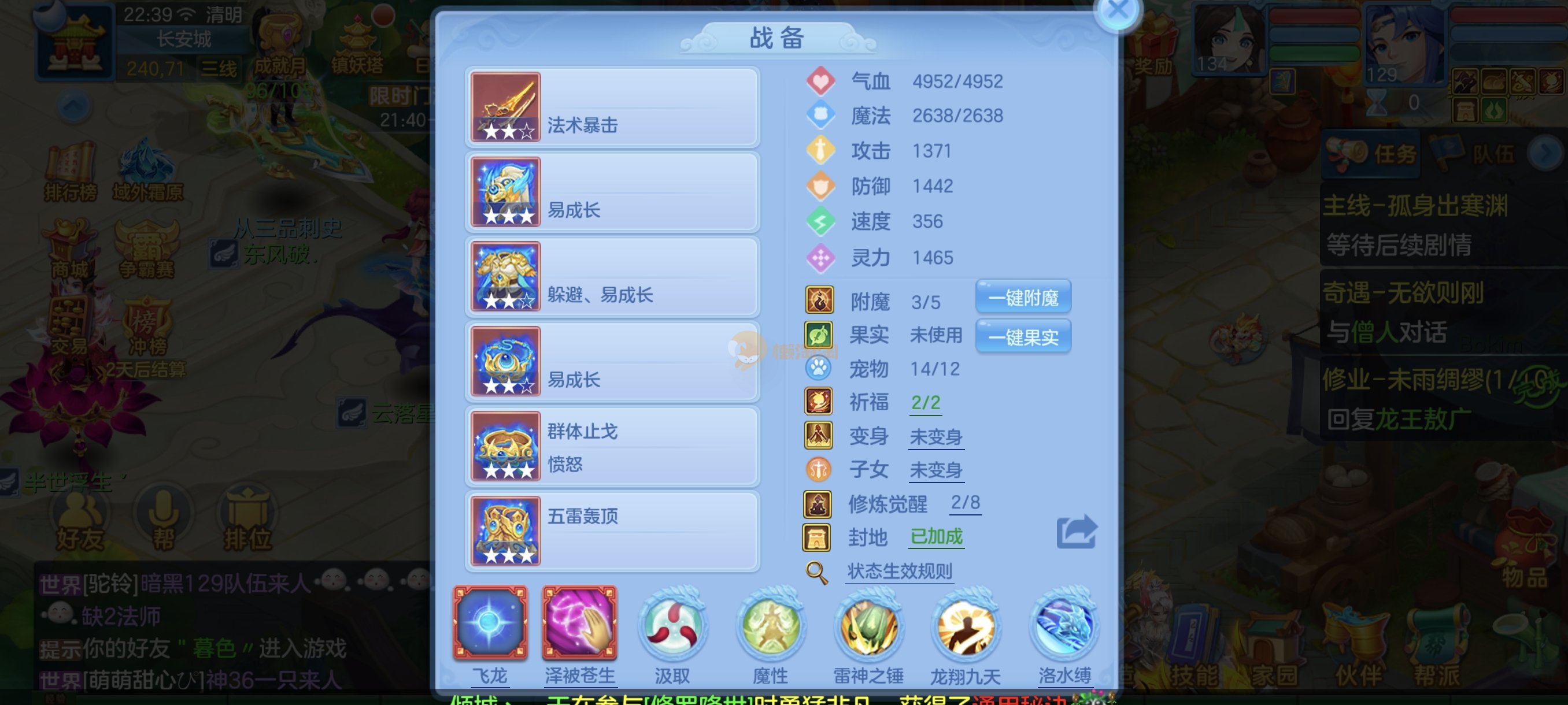The height and width of the screenshot is (705, 1568).
Task: Share the battle preparation panel
Action: coord(1076,532)
